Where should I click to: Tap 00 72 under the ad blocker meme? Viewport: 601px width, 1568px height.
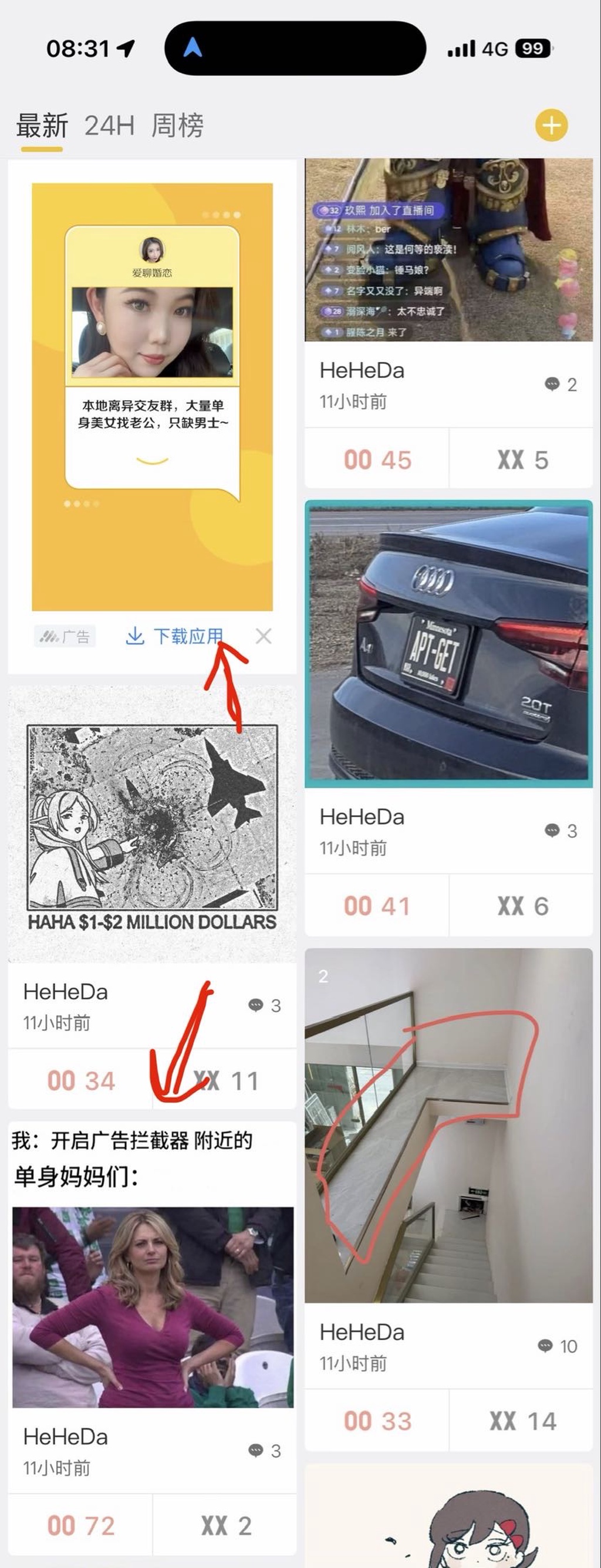coord(80,1526)
